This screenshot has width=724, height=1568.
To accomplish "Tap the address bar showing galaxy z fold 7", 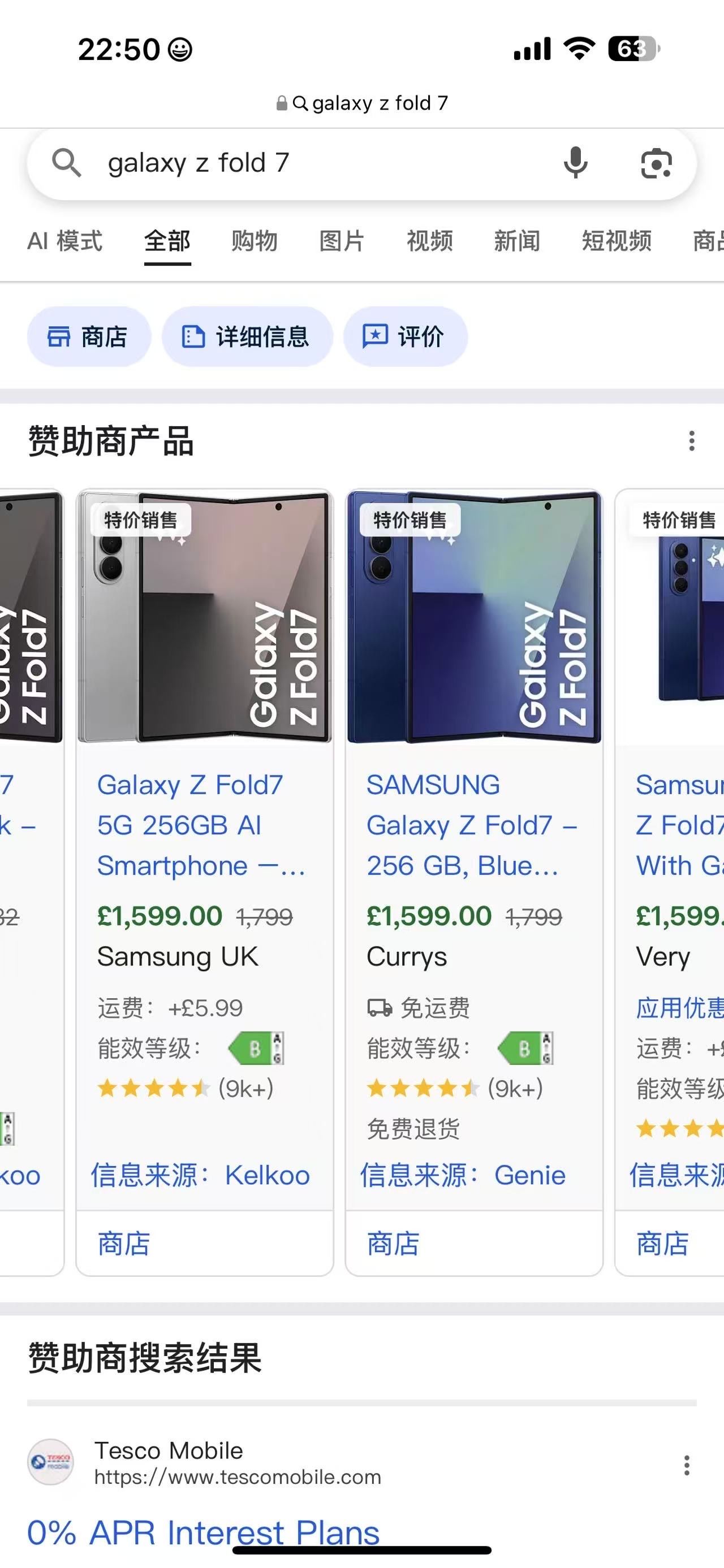I will 361,103.
